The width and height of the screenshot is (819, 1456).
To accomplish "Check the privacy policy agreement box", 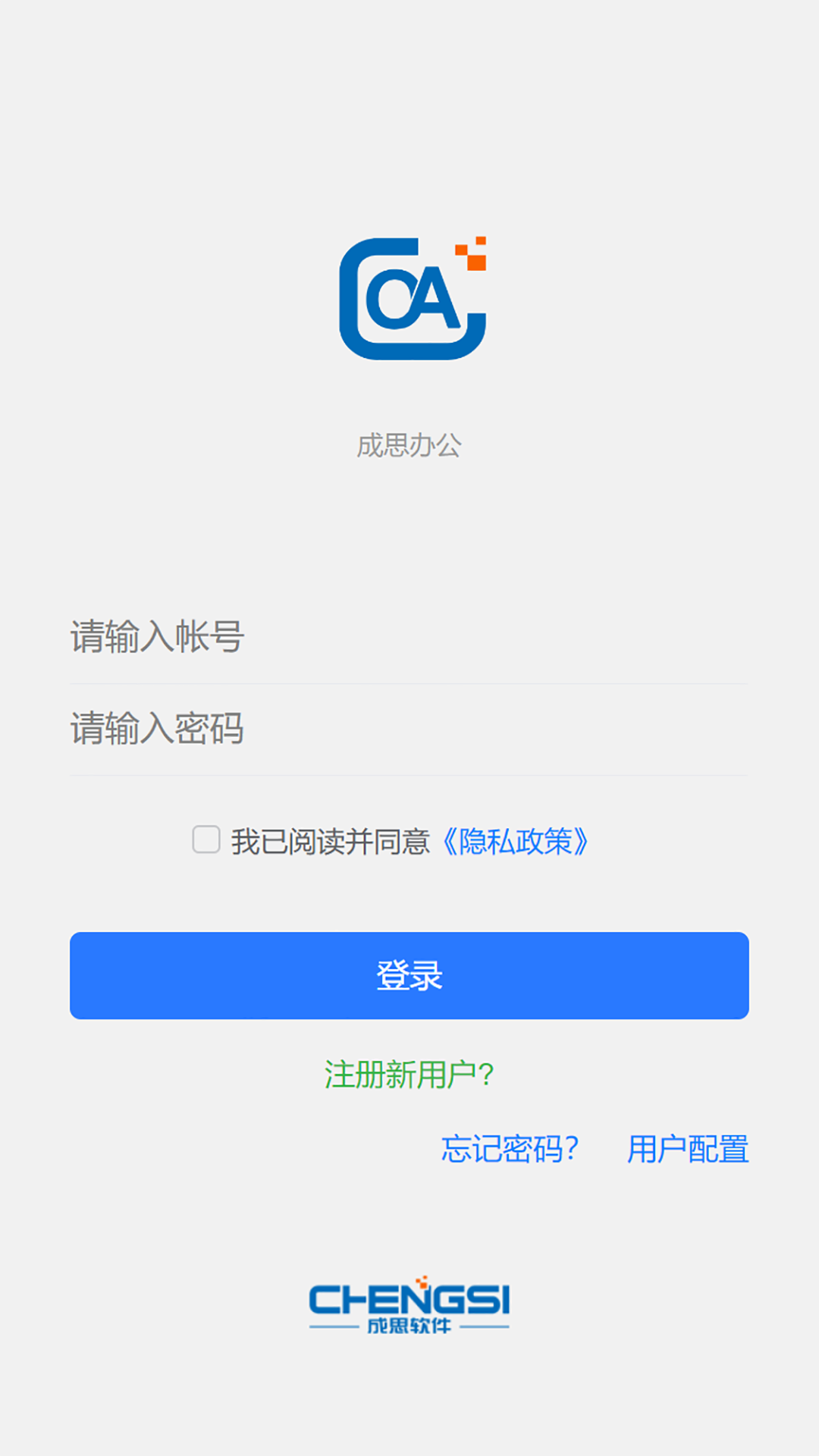I will [206, 840].
